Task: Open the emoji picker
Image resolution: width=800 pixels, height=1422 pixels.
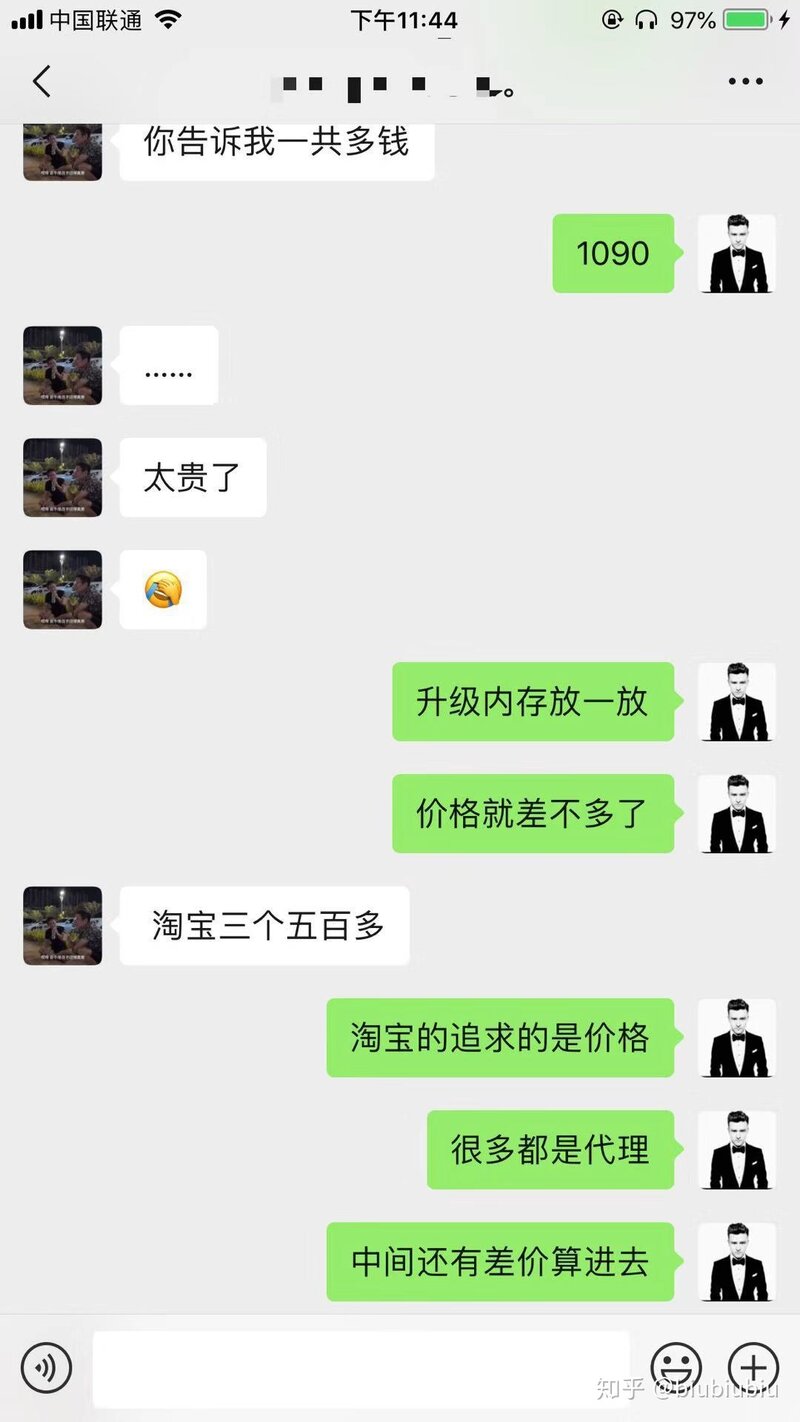Action: 676,1368
